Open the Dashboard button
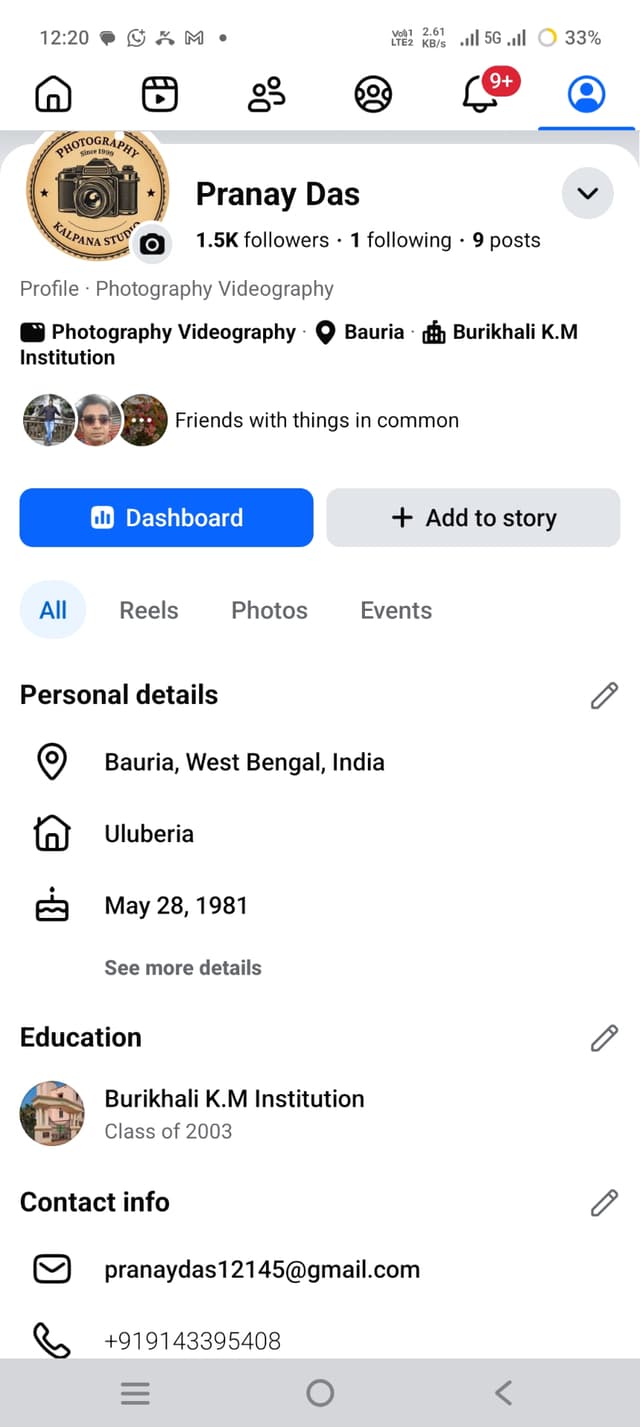The image size is (640, 1427). pyautogui.click(x=166, y=517)
